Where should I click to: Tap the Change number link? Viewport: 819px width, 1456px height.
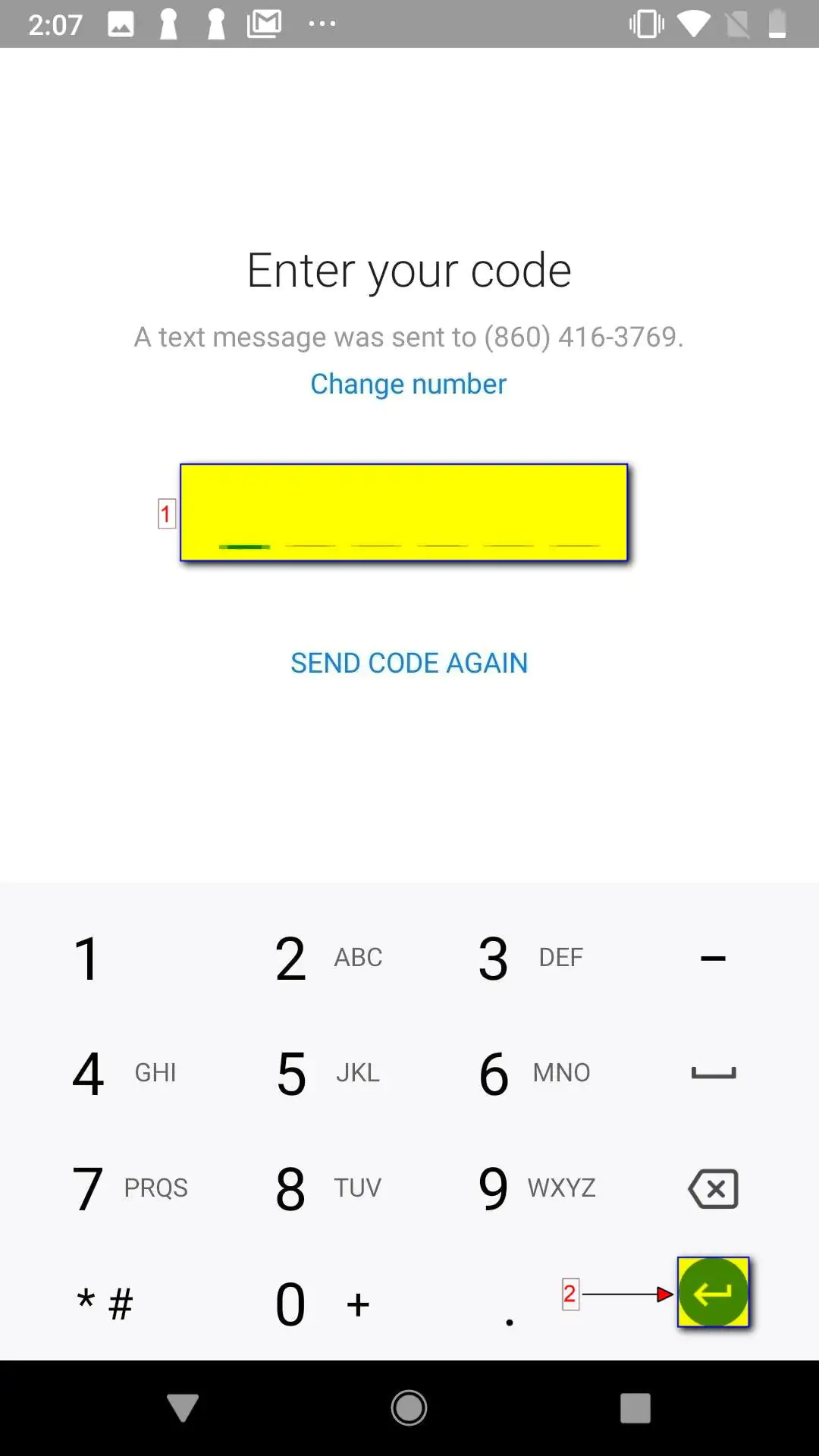click(408, 384)
